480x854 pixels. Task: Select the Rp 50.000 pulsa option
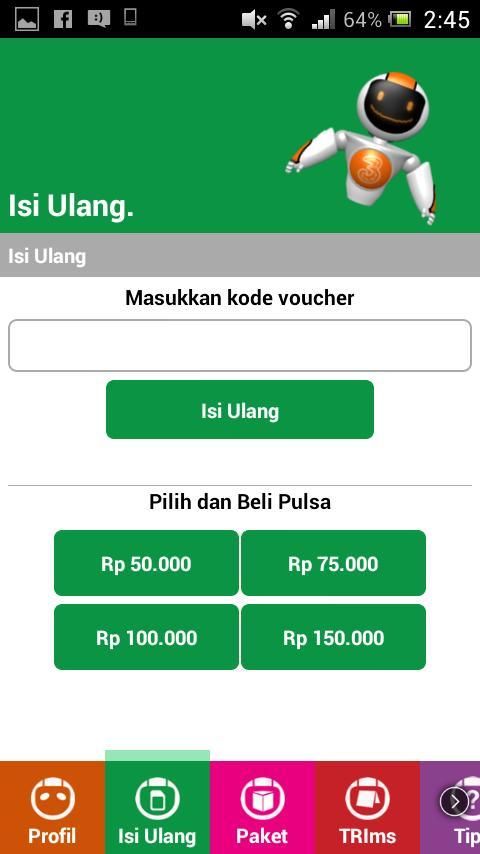(146, 563)
